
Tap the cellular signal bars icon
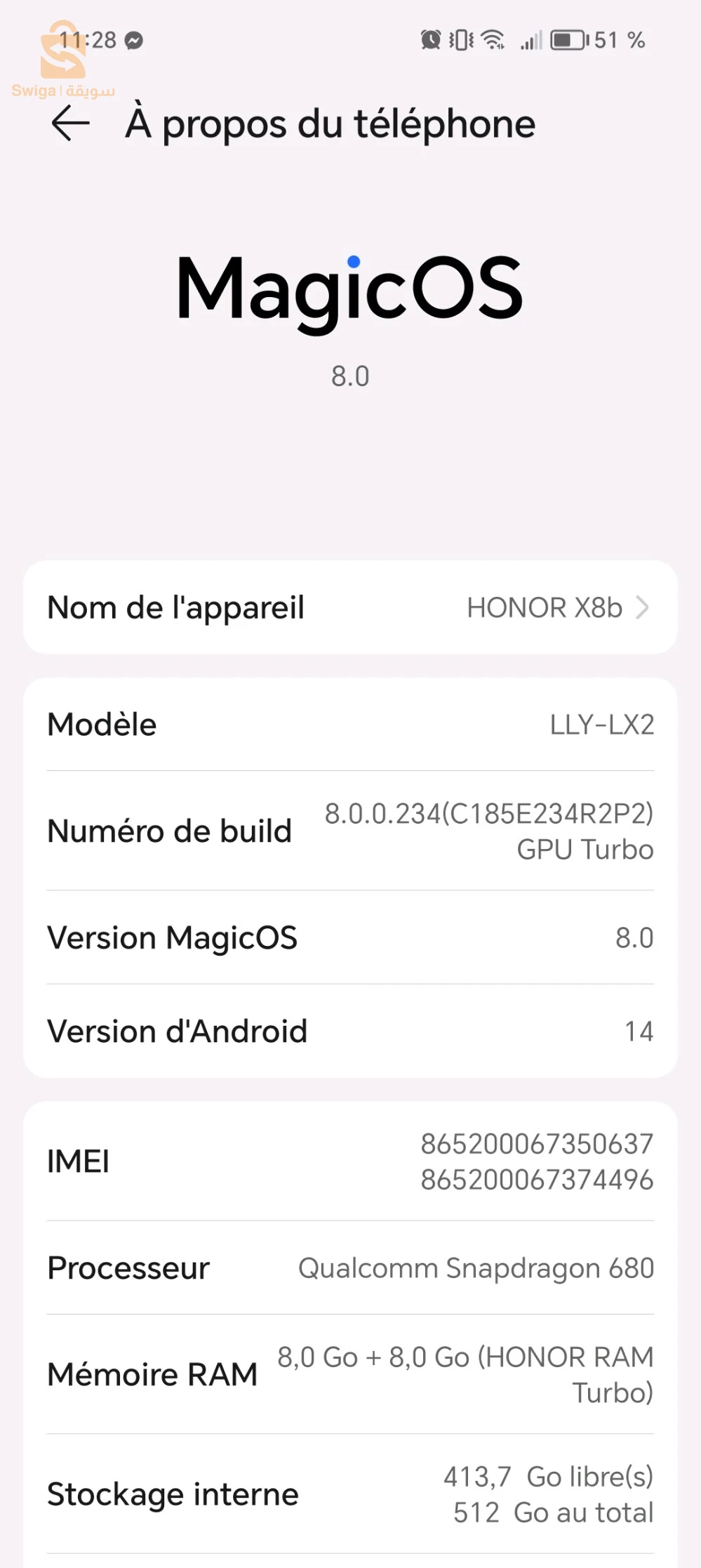coord(531,40)
